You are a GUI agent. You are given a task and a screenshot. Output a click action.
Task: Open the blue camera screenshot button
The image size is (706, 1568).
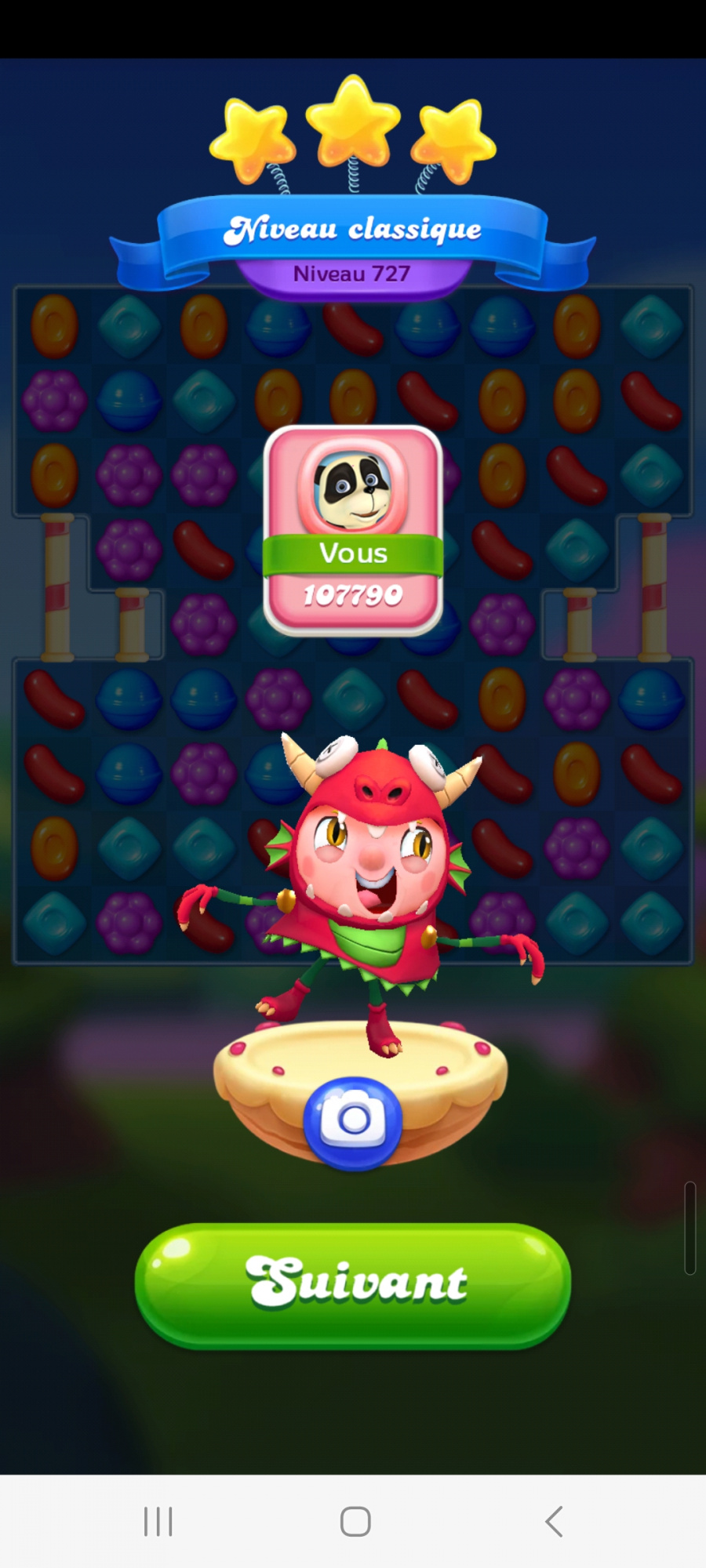[x=353, y=1121]
